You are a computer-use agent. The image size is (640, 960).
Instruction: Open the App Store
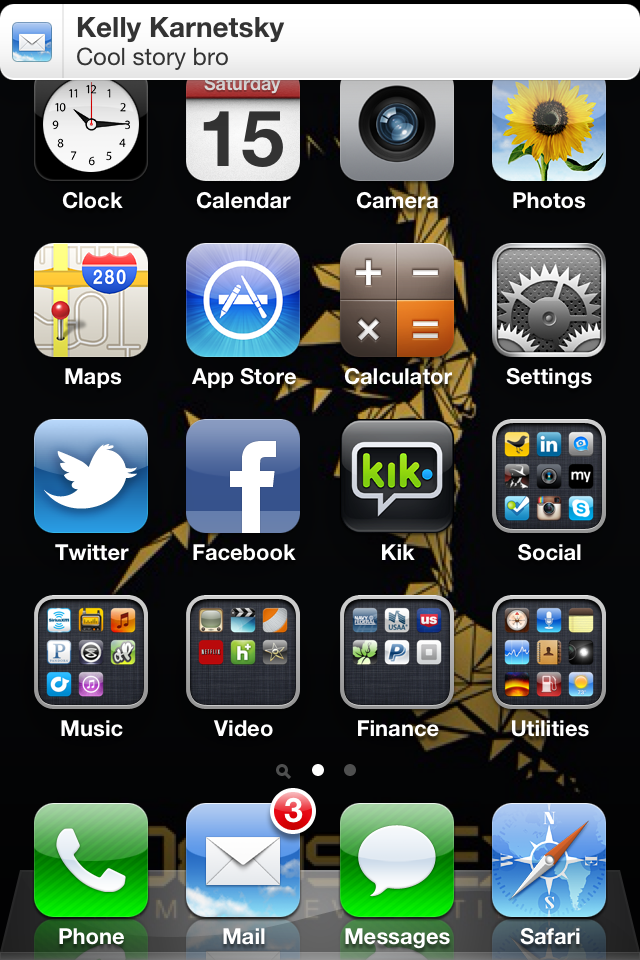(243, 301)
